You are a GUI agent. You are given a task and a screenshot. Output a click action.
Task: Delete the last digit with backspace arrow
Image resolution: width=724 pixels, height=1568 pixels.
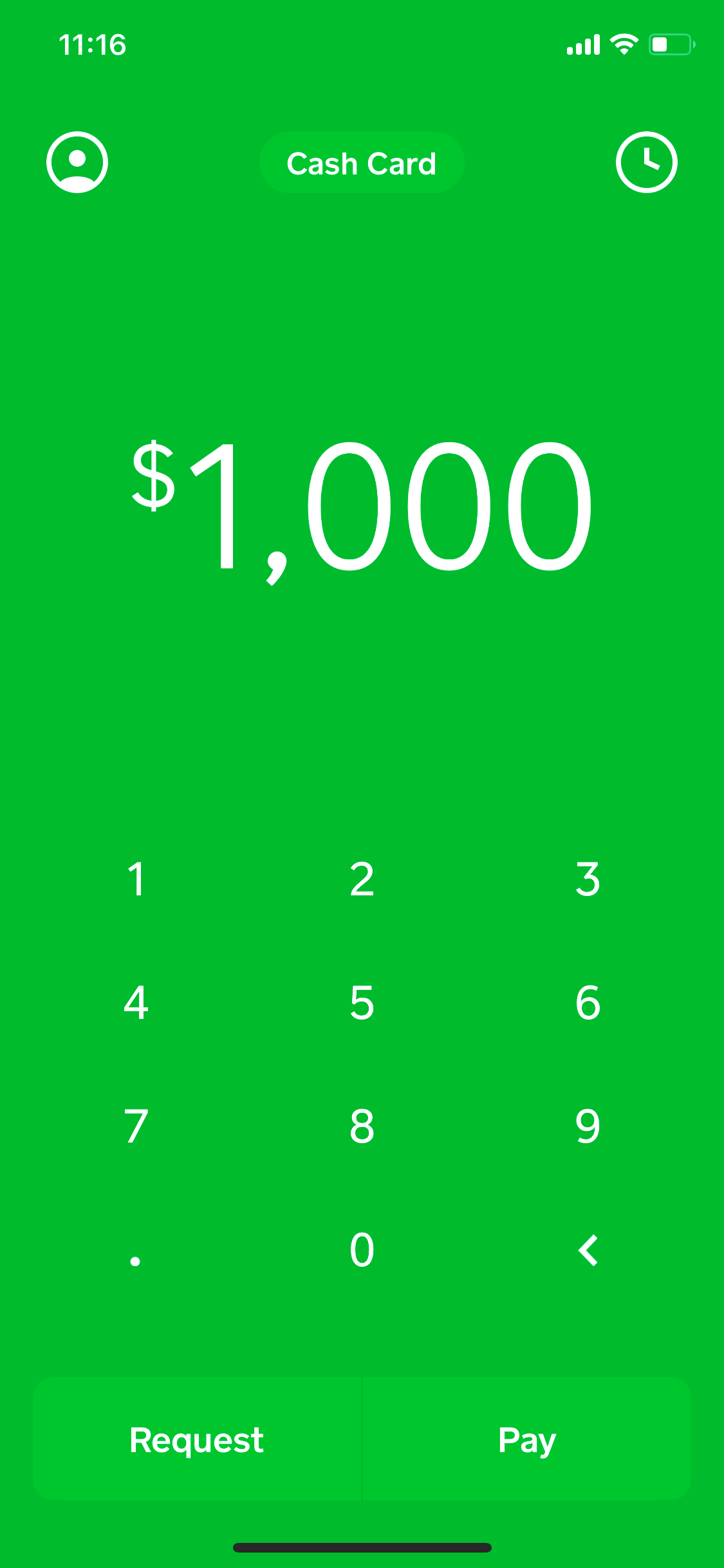pos(588,1250)
